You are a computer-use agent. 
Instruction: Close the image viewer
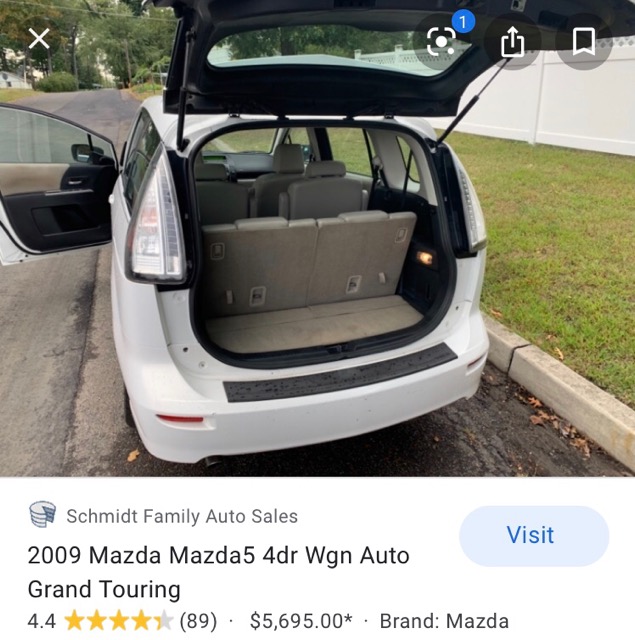39,40
